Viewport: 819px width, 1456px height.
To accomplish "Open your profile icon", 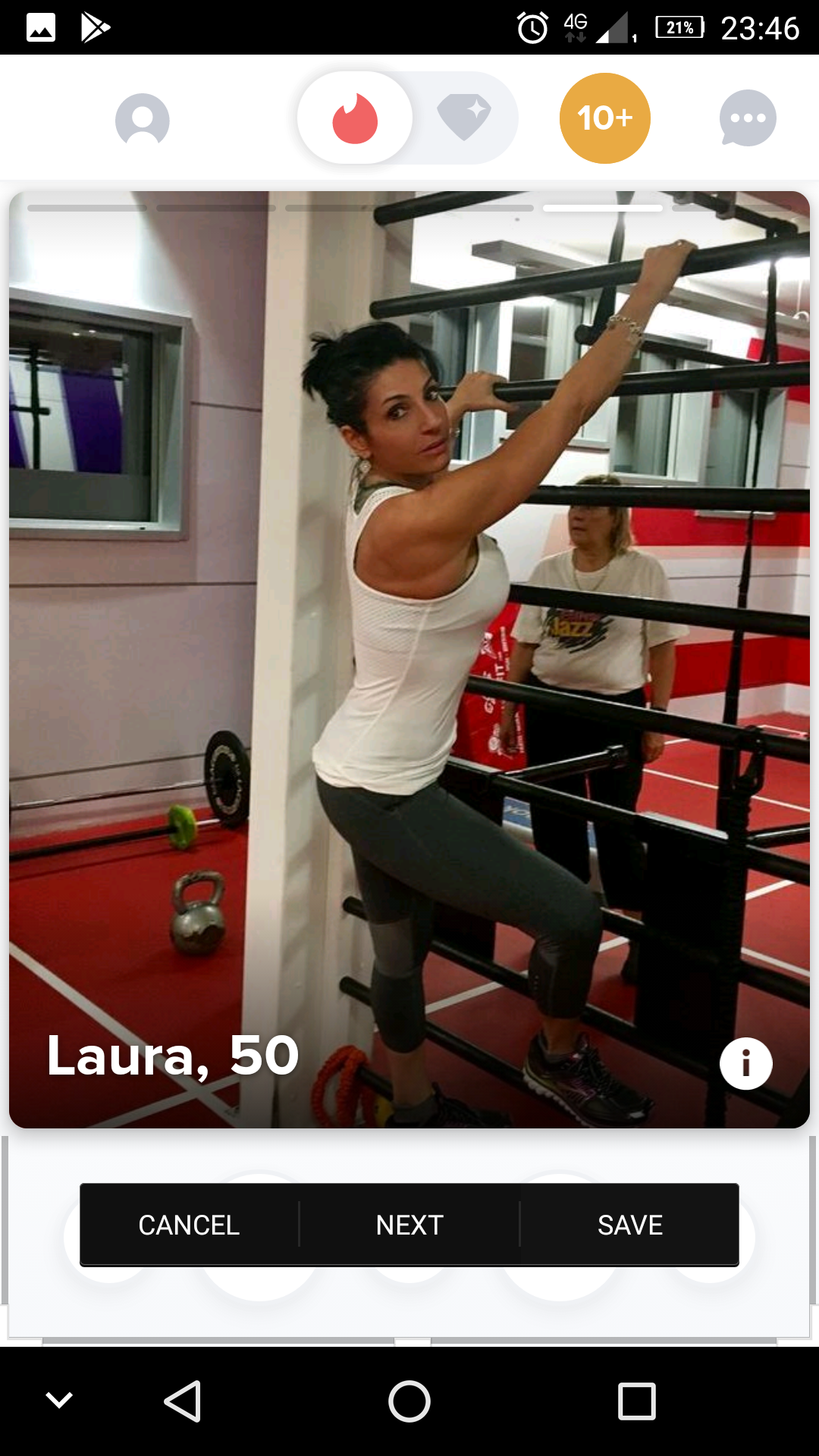I will coord(142,119).
